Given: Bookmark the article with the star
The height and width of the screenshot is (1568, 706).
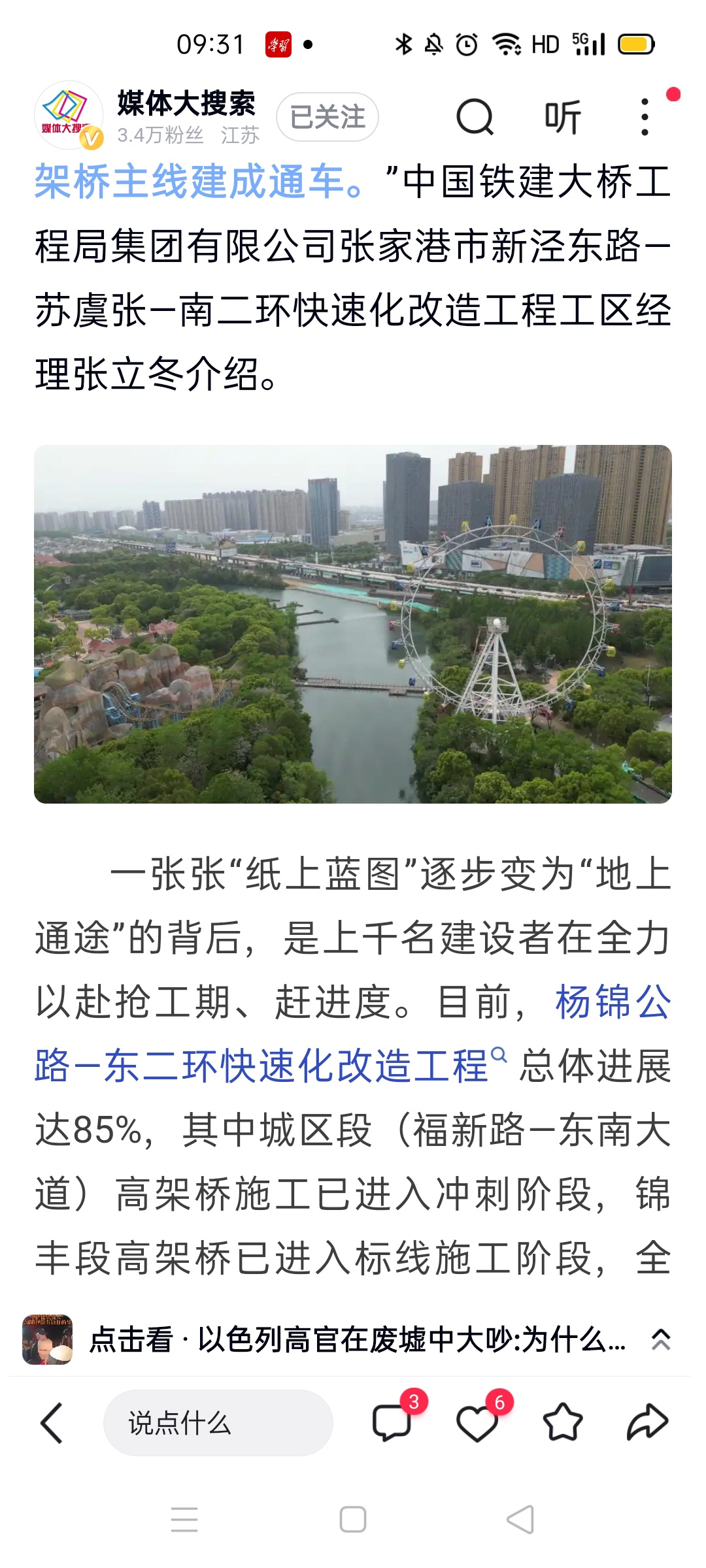Looking at the screenshot, I should [562, 1422].
